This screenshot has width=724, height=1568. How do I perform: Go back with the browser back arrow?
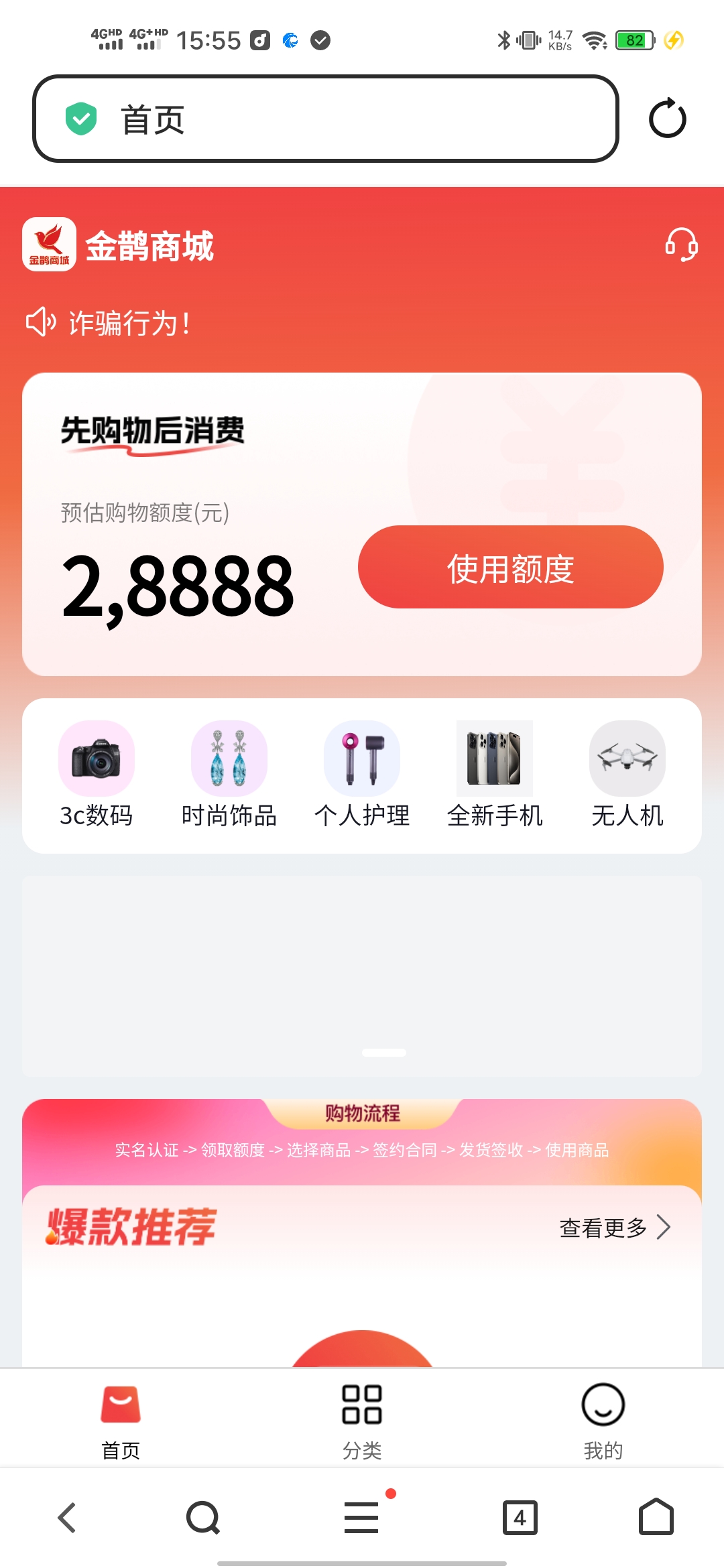pyautogui.click(x=67, y=1518)
